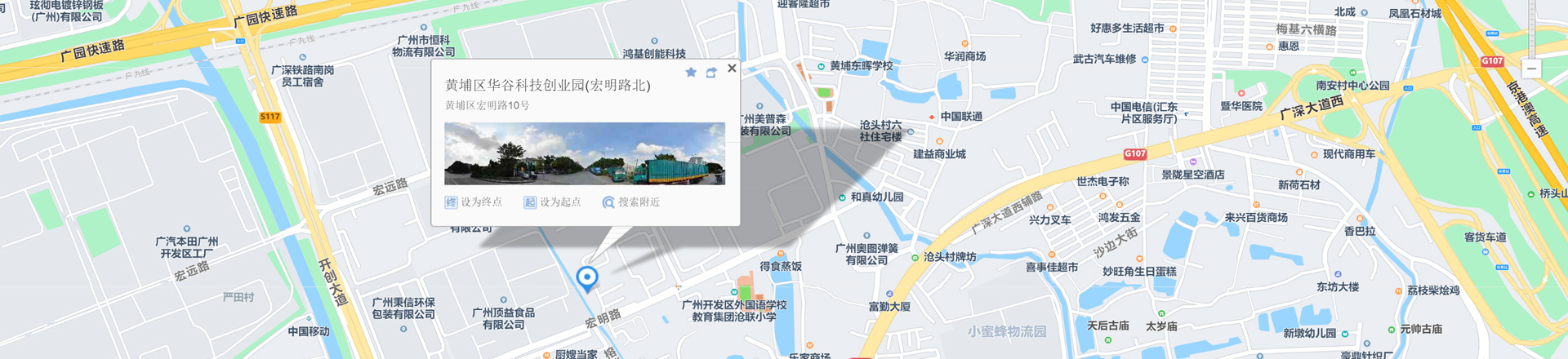This screenshot has width=1568, height=359.
Task: Open the street view panorama photo
Action: (584, 153)
